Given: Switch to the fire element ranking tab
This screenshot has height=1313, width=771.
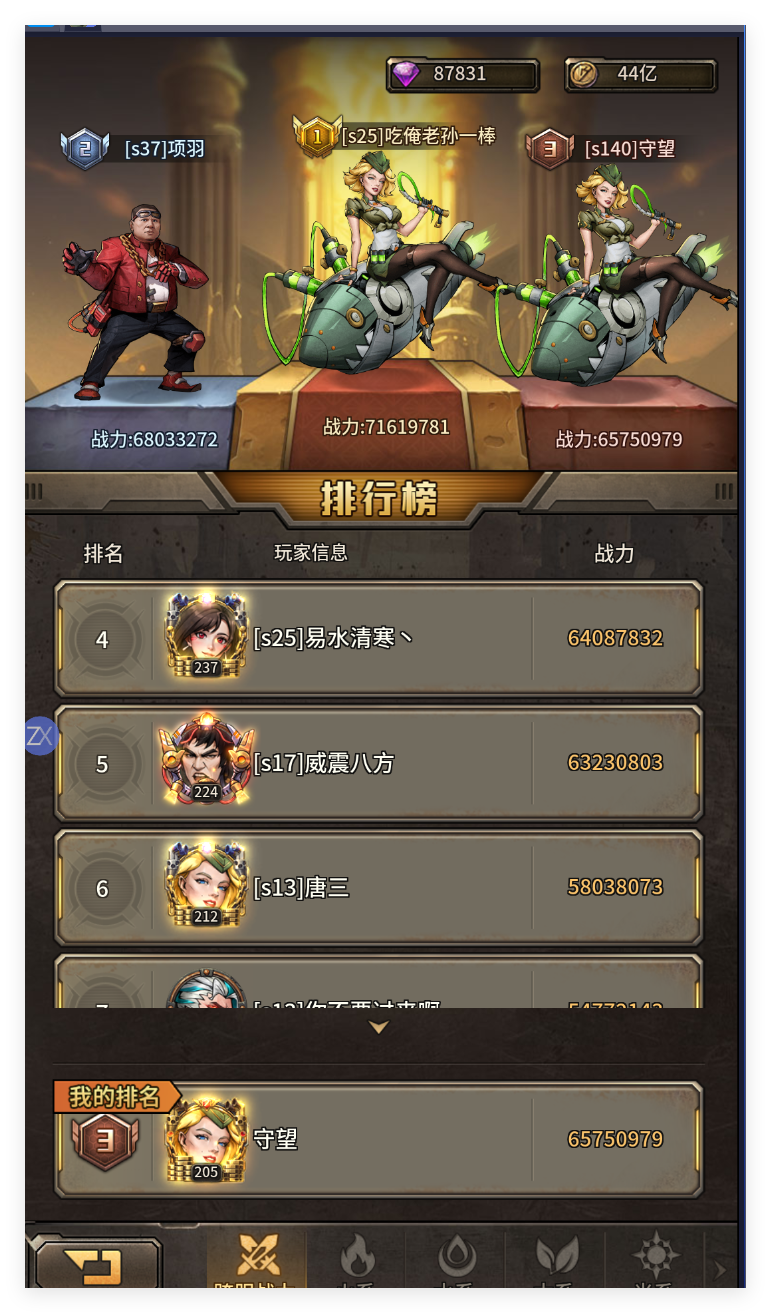Looking at the screenshot, I should pyautogui.click(x=356, y=1258).
